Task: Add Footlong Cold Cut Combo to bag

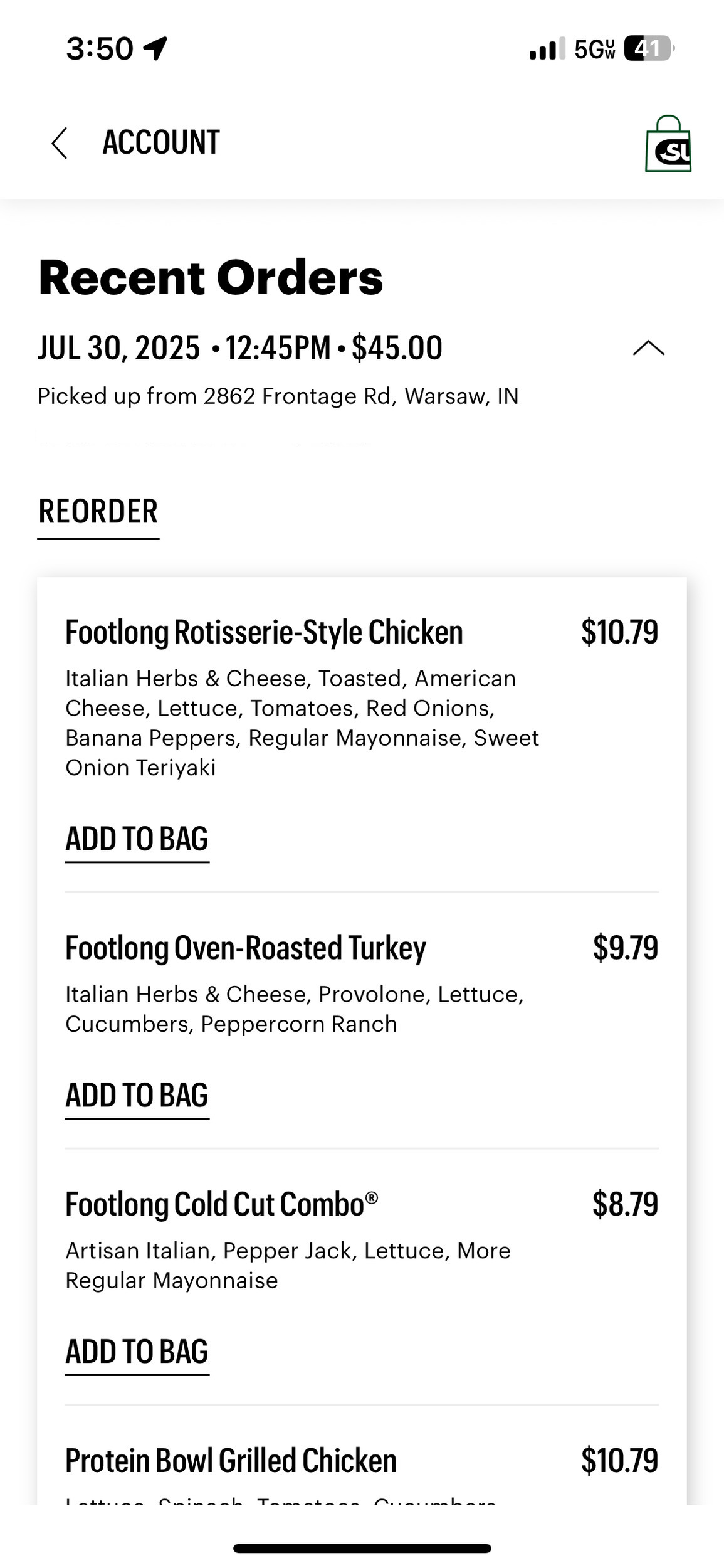Action: (137, 1352)
